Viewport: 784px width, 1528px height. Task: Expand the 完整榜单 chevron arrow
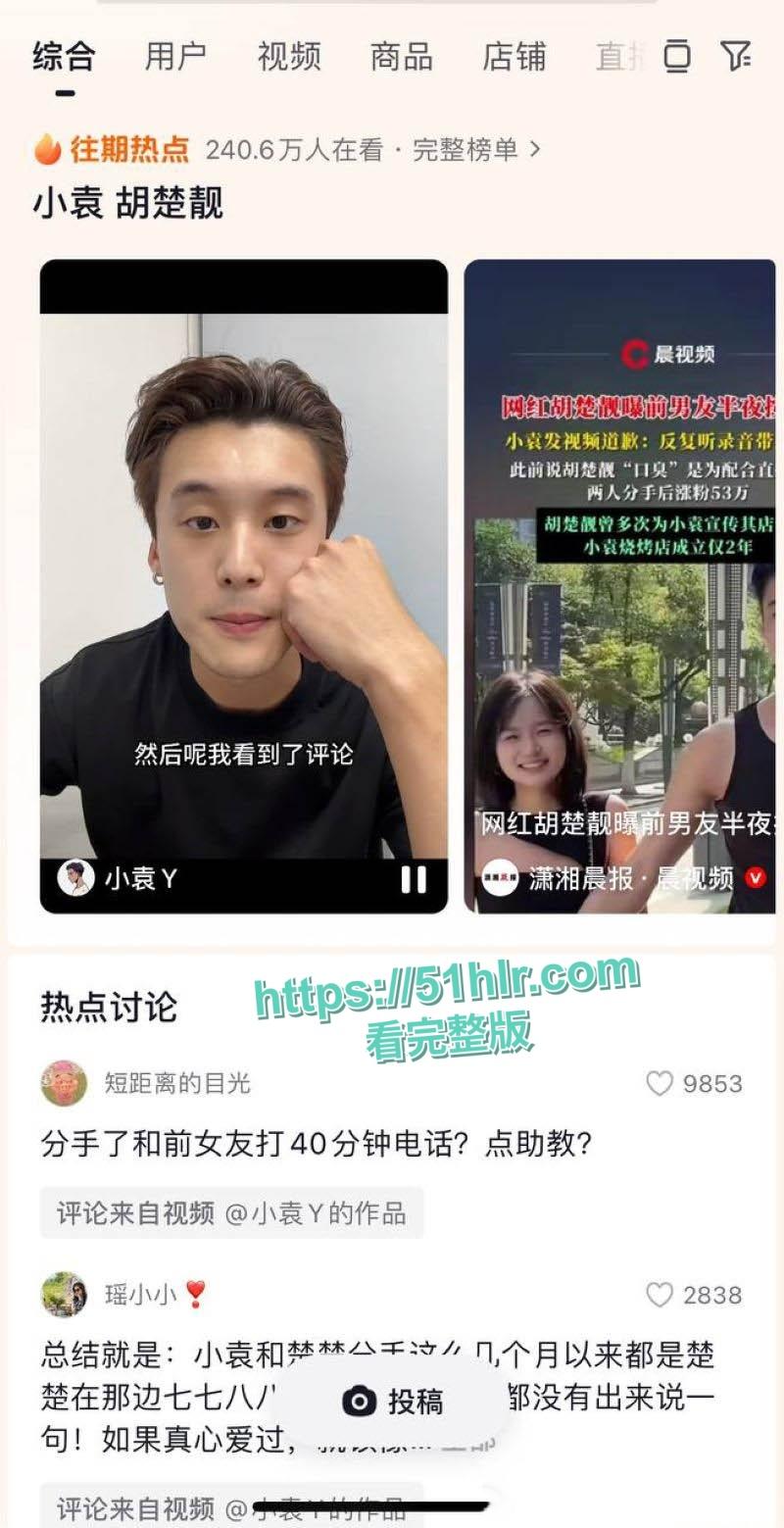click(535, 149)
